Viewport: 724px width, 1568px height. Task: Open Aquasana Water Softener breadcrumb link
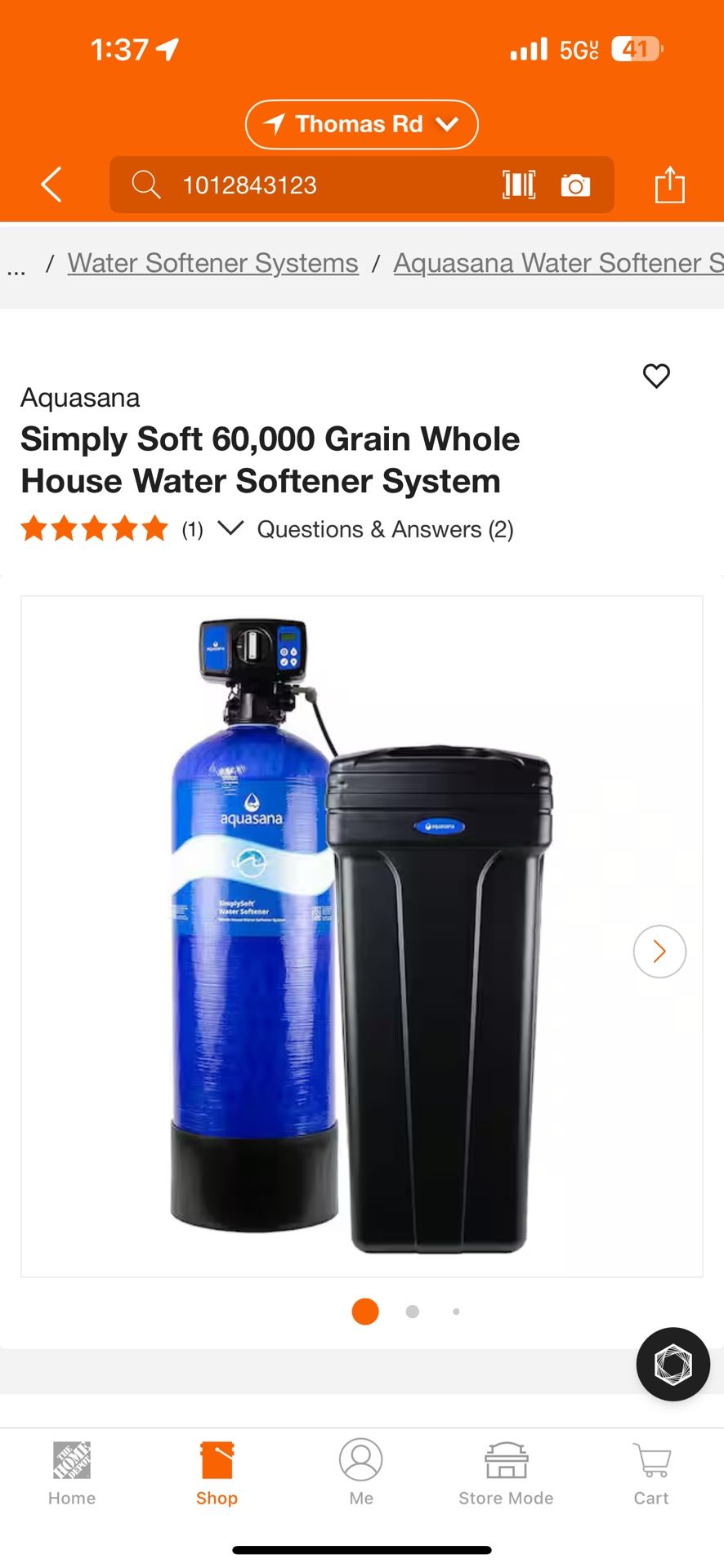click(x=557, y=263)
